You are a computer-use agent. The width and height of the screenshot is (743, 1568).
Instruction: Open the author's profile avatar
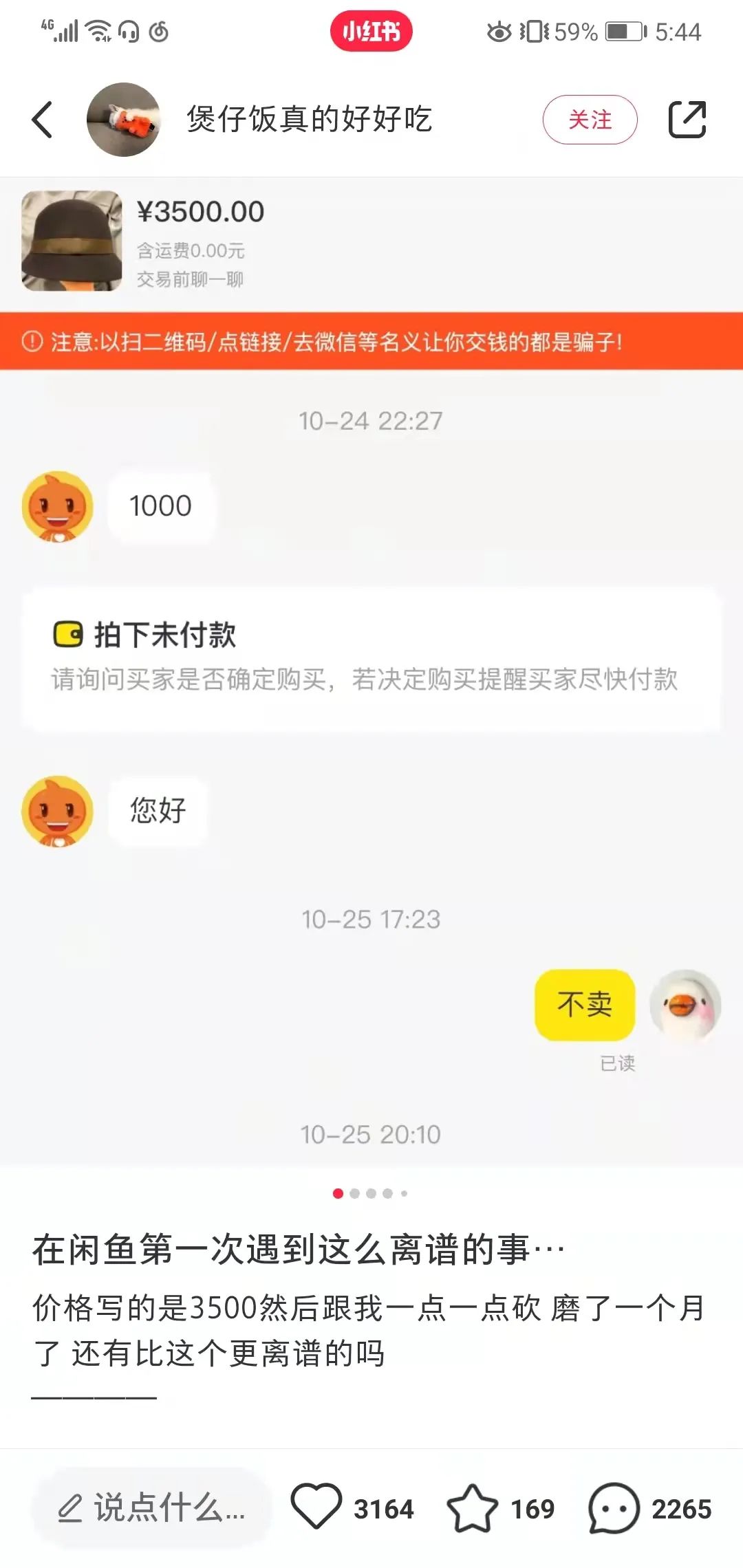[124, 120]
